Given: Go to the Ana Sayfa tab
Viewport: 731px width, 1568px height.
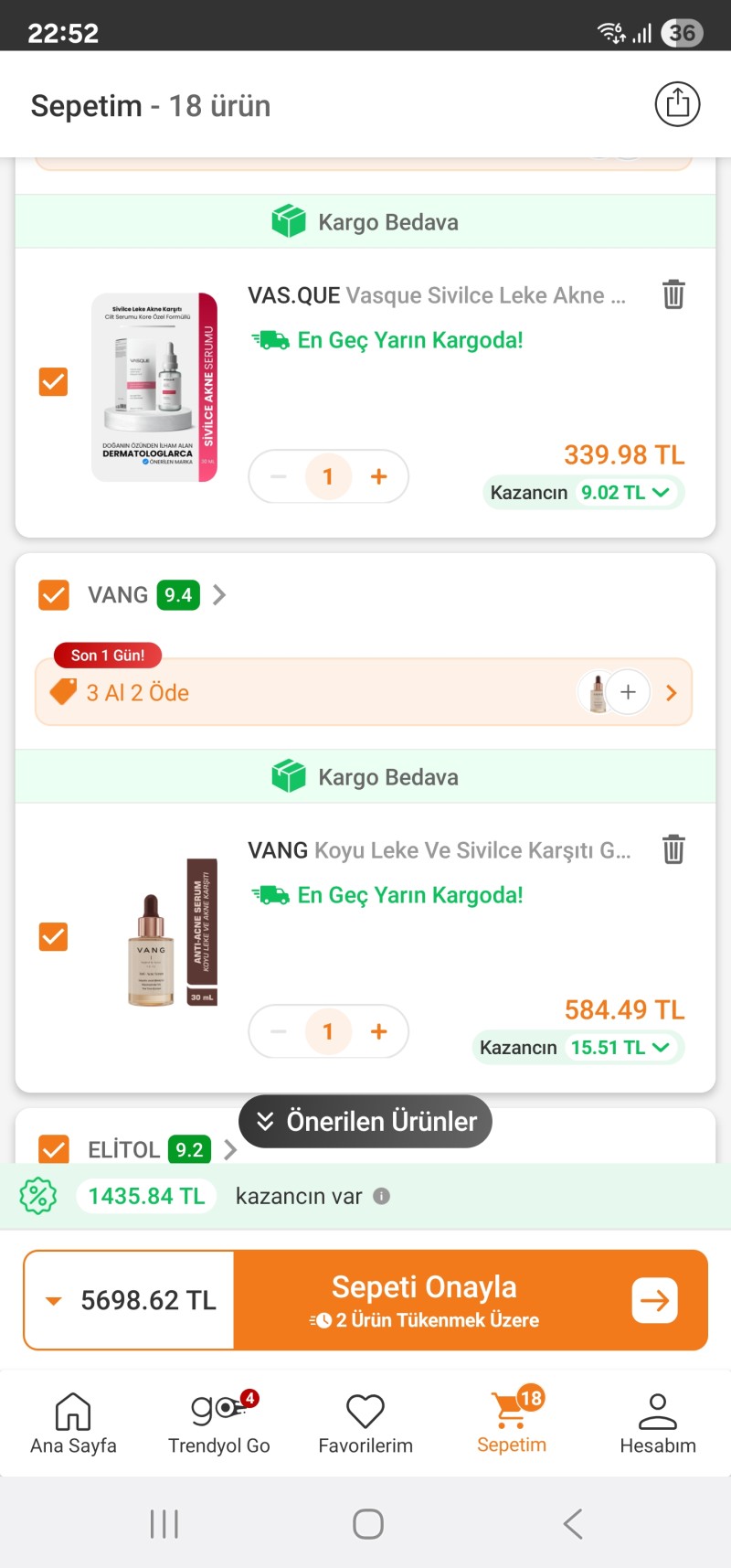Looking at the screenshot, I should tap(73, 1424).
